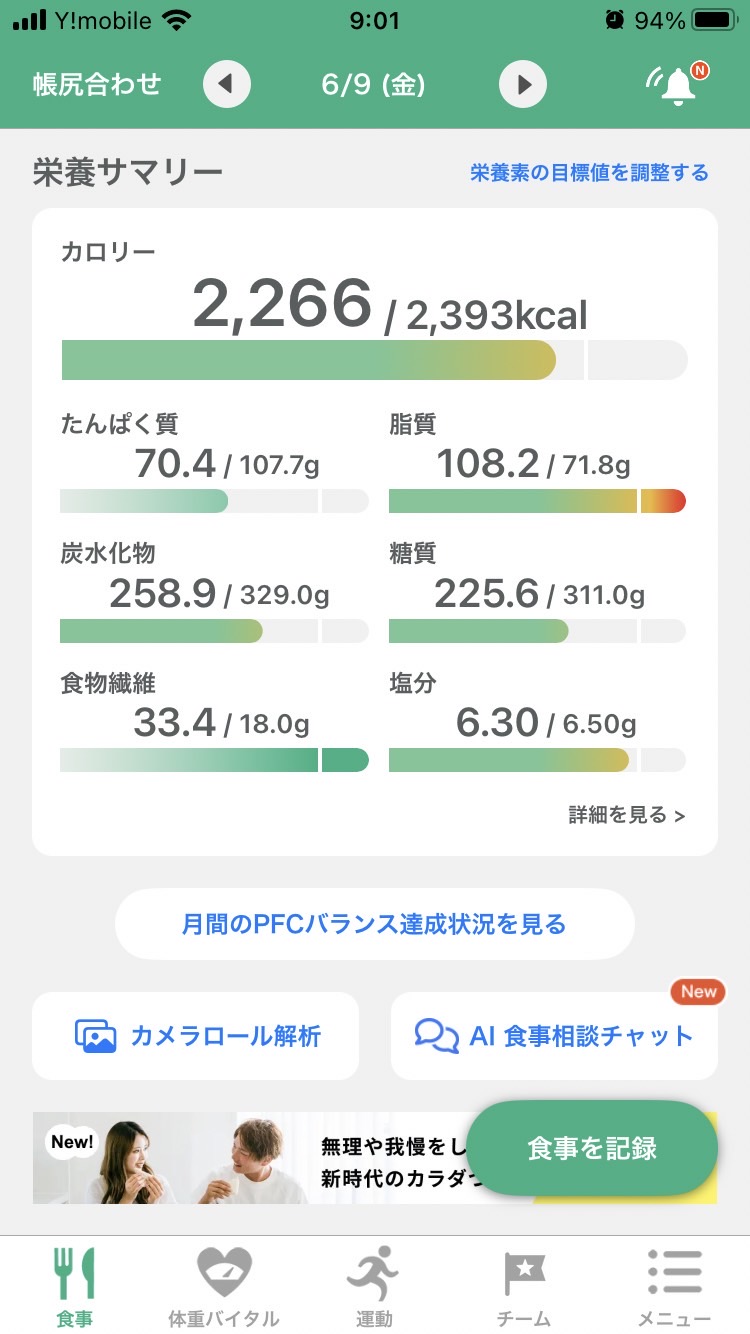The height and width of the screenshot is (1334, 750).
Task: Open カメラロール解析
Action: click(x=195, y=1036)
